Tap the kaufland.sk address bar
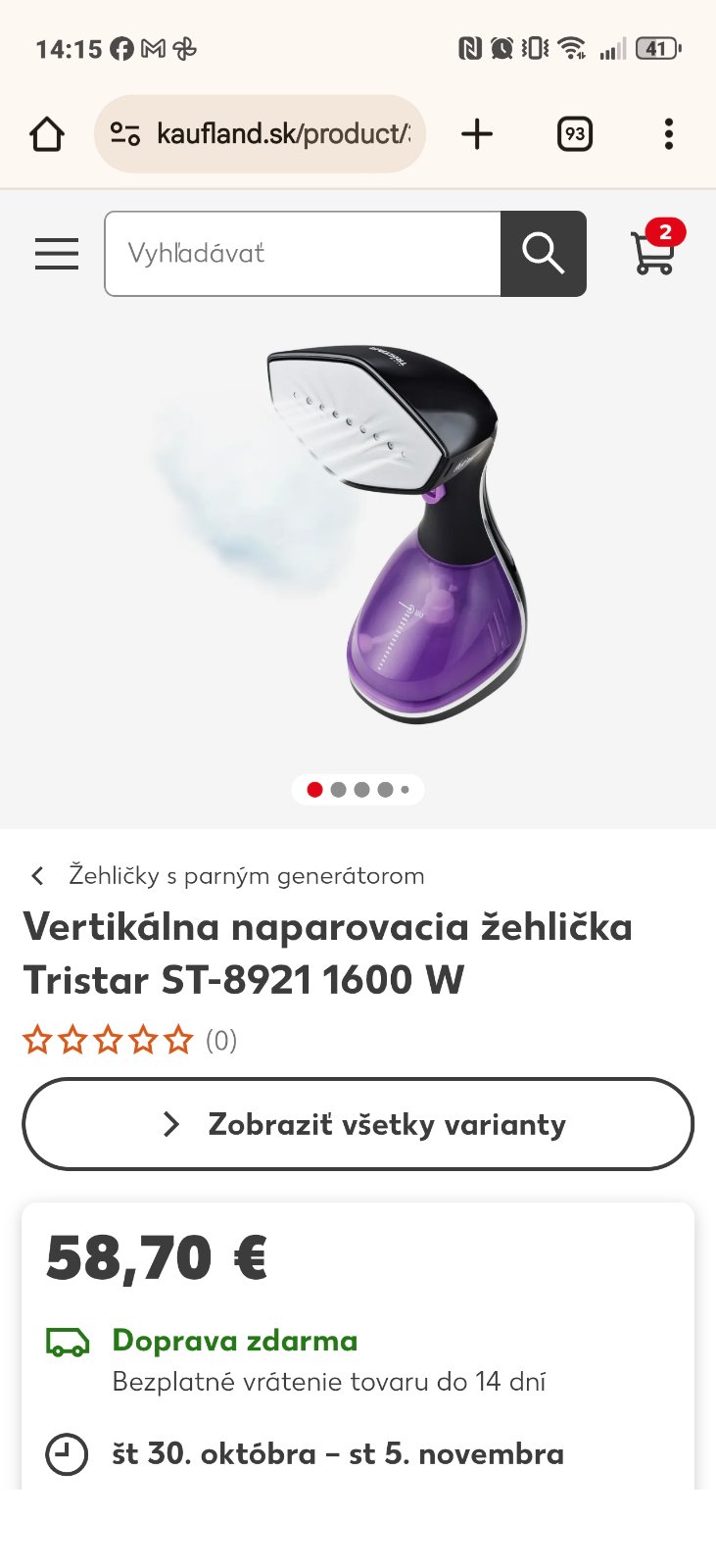 click(x=261, y=134)
